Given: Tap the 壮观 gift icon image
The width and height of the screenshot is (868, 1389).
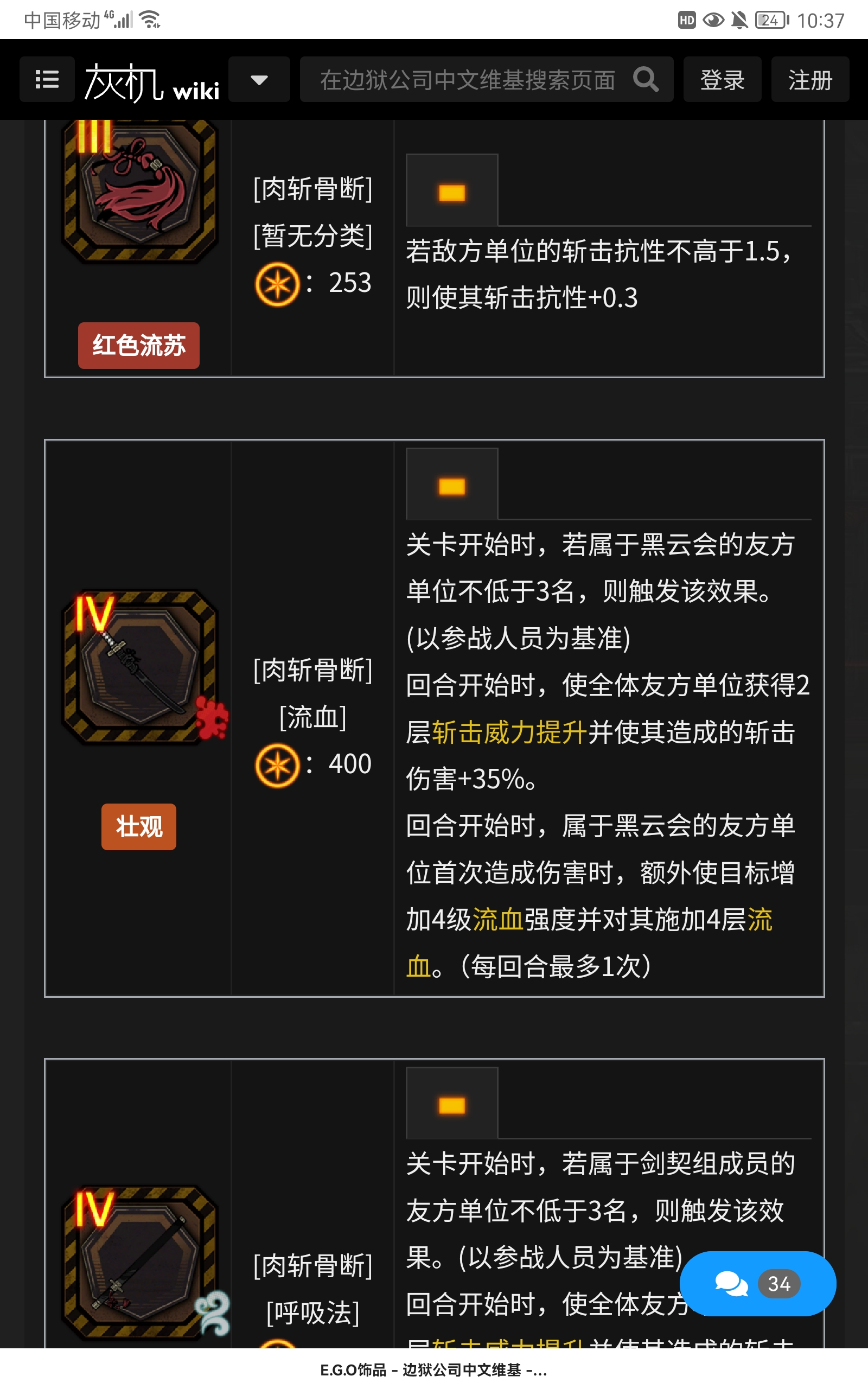Looking at the screenshot, I should (x=139, y=667).
